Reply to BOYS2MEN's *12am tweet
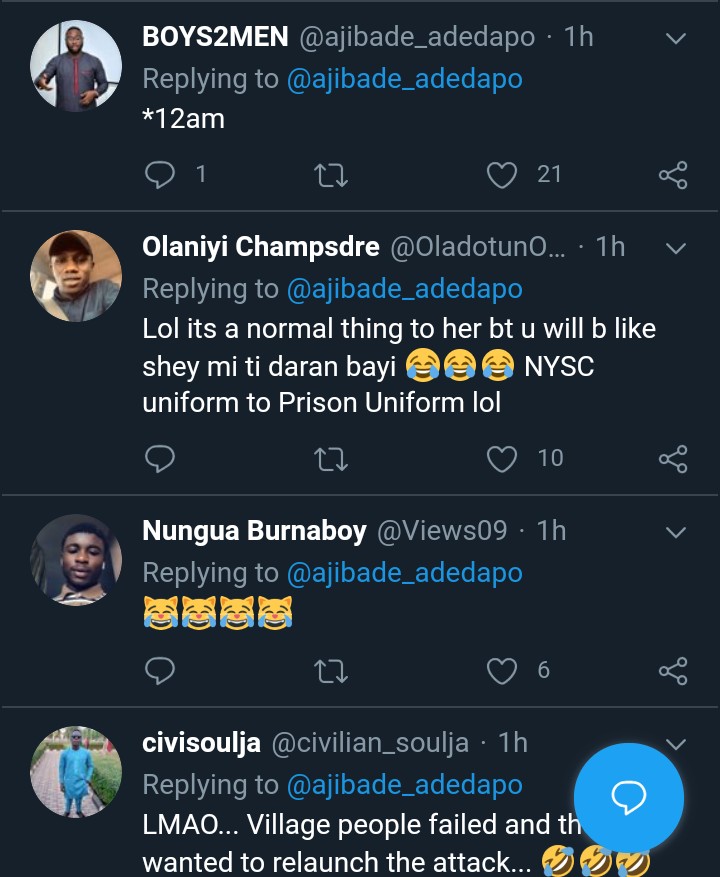Image resolution: width=720 pixels, height=877 pixels. [160, 175]
